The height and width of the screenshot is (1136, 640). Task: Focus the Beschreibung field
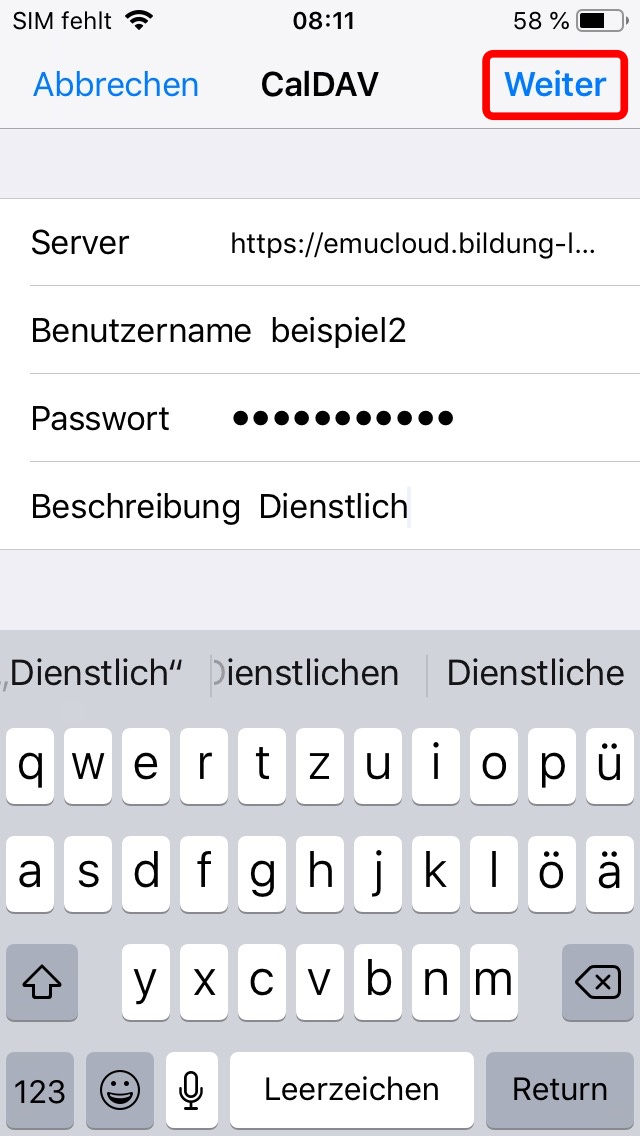click(x=320, y=506)
